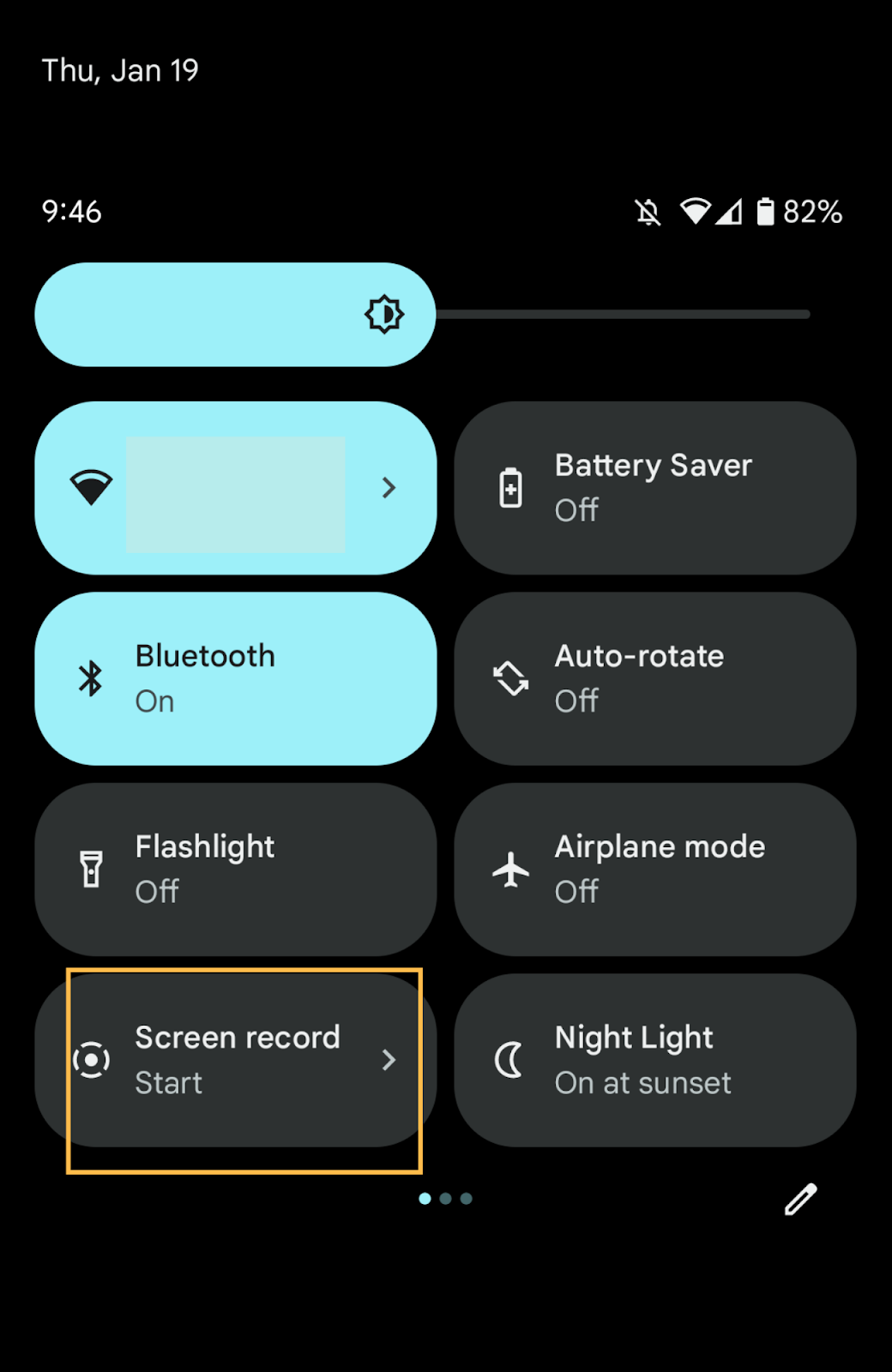The width and height of the screenshot is (892, 1372).
Task: Turn off Bluetooth
Action: point(236,678)
